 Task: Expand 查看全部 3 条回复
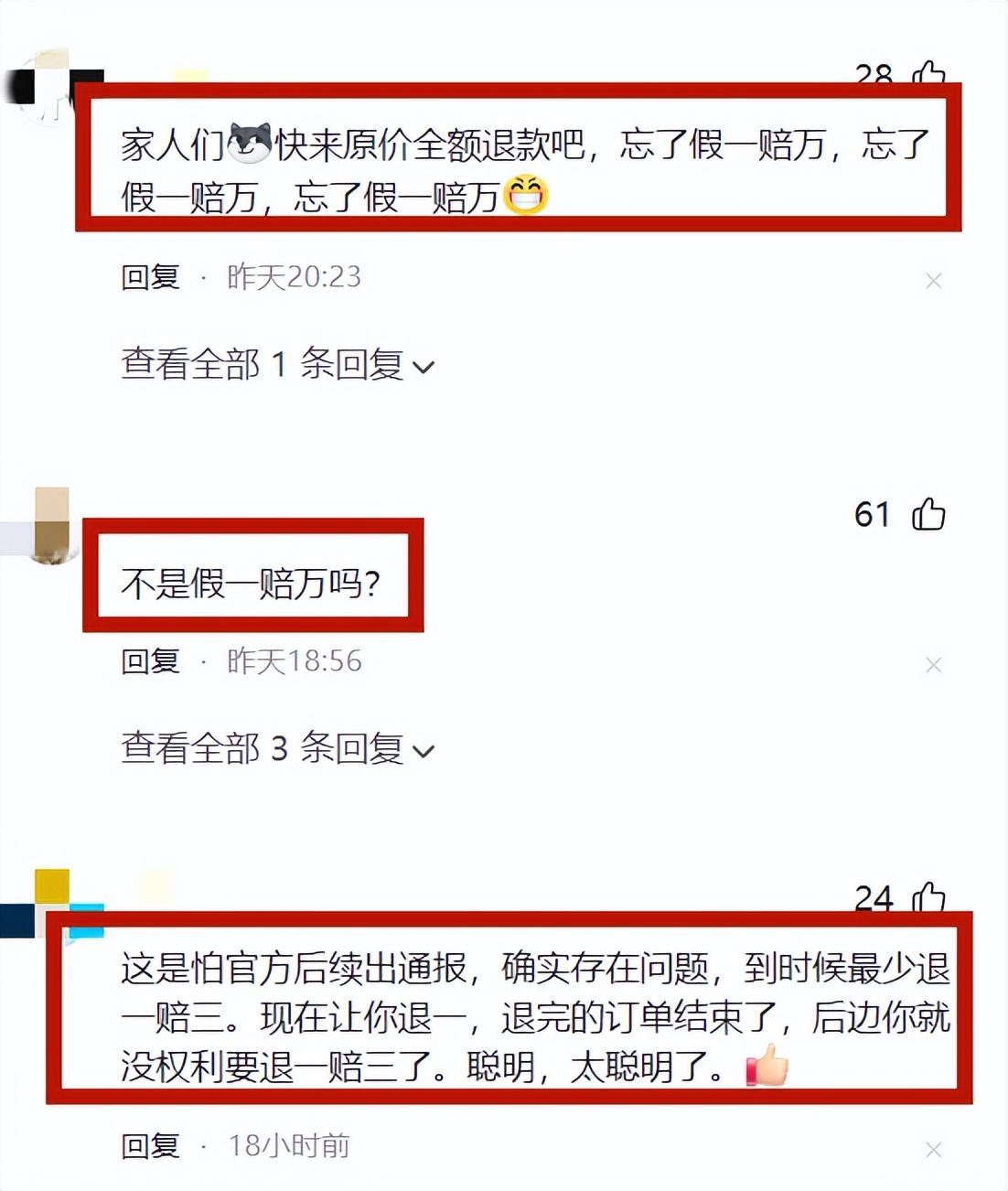point(276,749)
